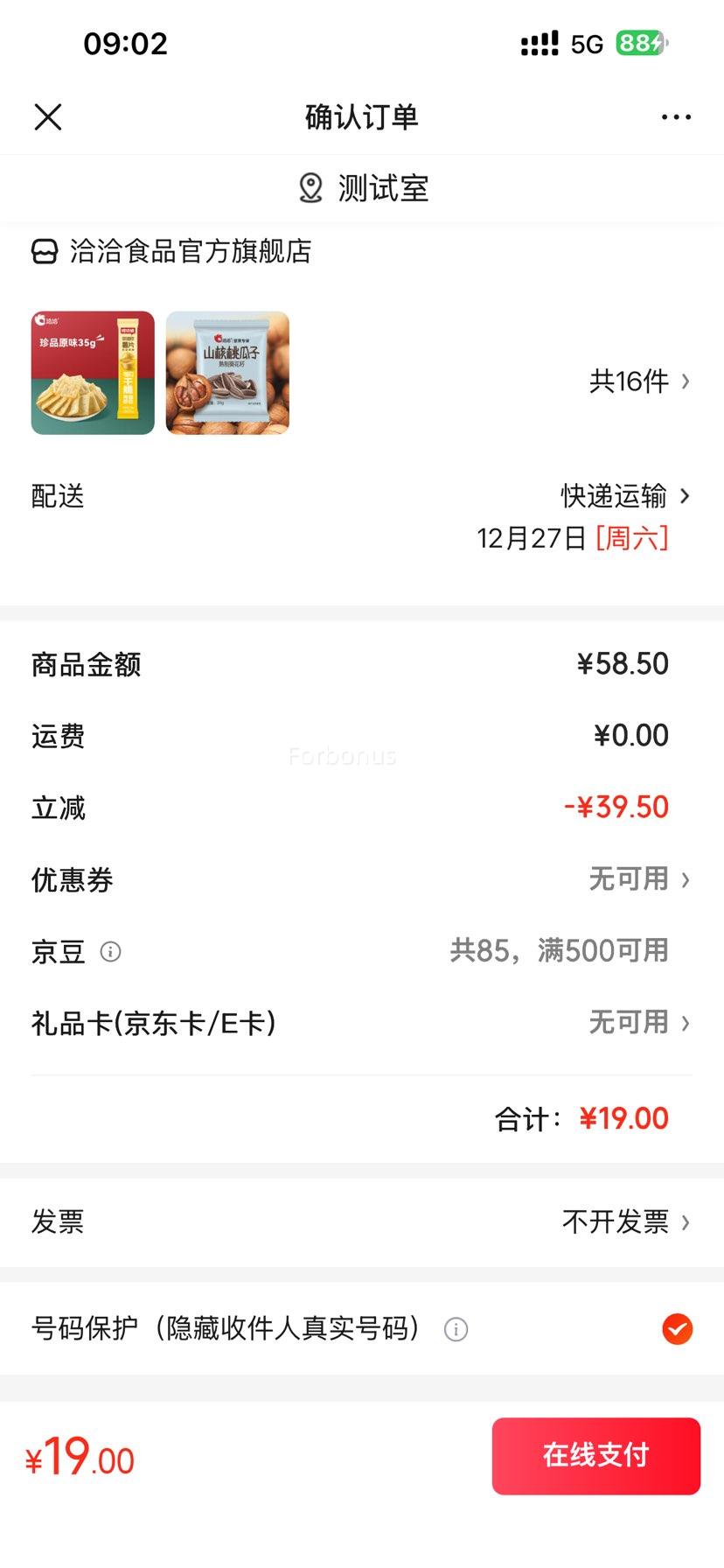Image resolution: width=724 pixels, height=1568 pixels.
Task: Click the battery indicator showing 88
Action: [x=641, y=41]
